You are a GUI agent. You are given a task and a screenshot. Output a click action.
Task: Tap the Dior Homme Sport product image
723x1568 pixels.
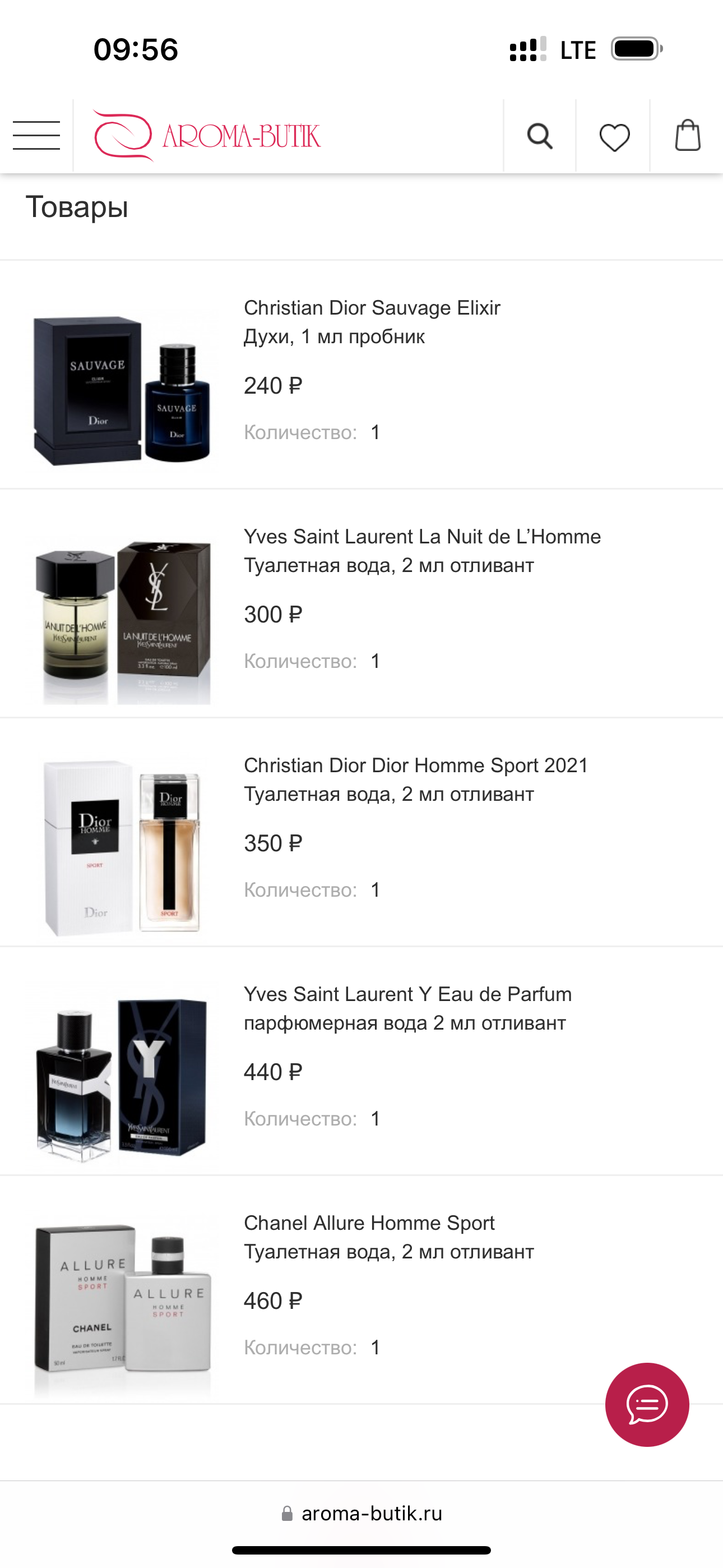(x=122, y=847)
